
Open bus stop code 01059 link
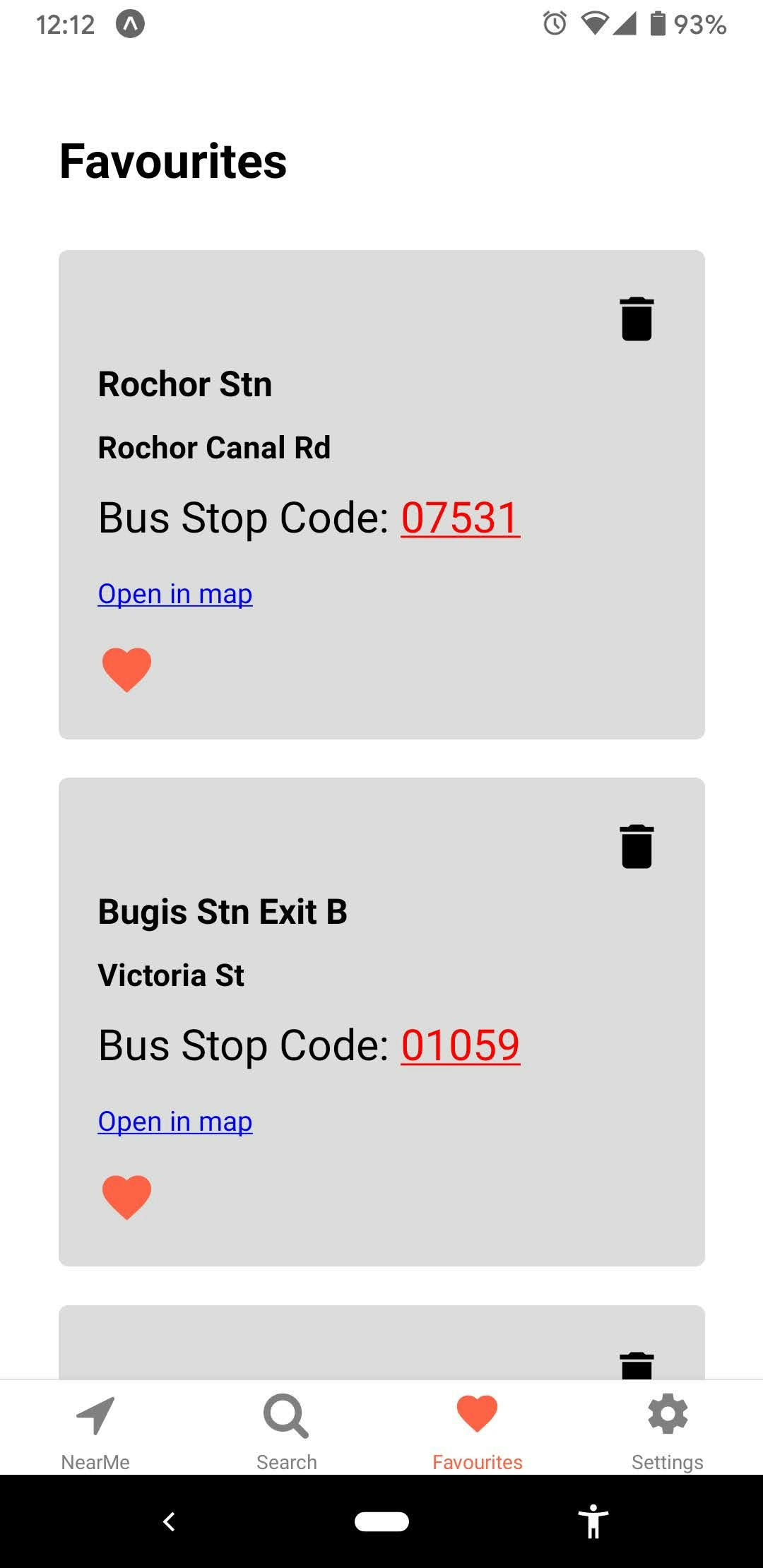(460, 1045)
